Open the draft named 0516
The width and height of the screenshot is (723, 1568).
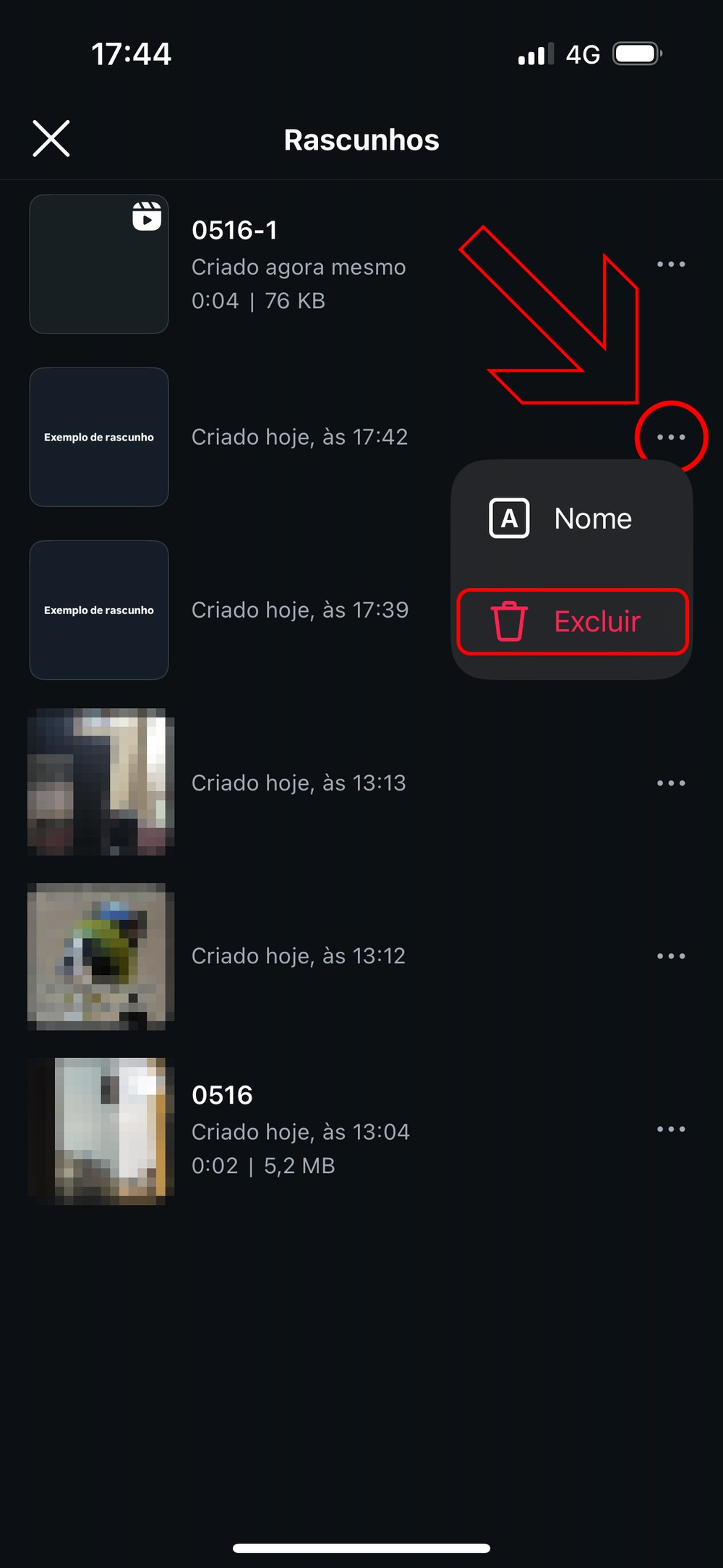pos(100,1130)
